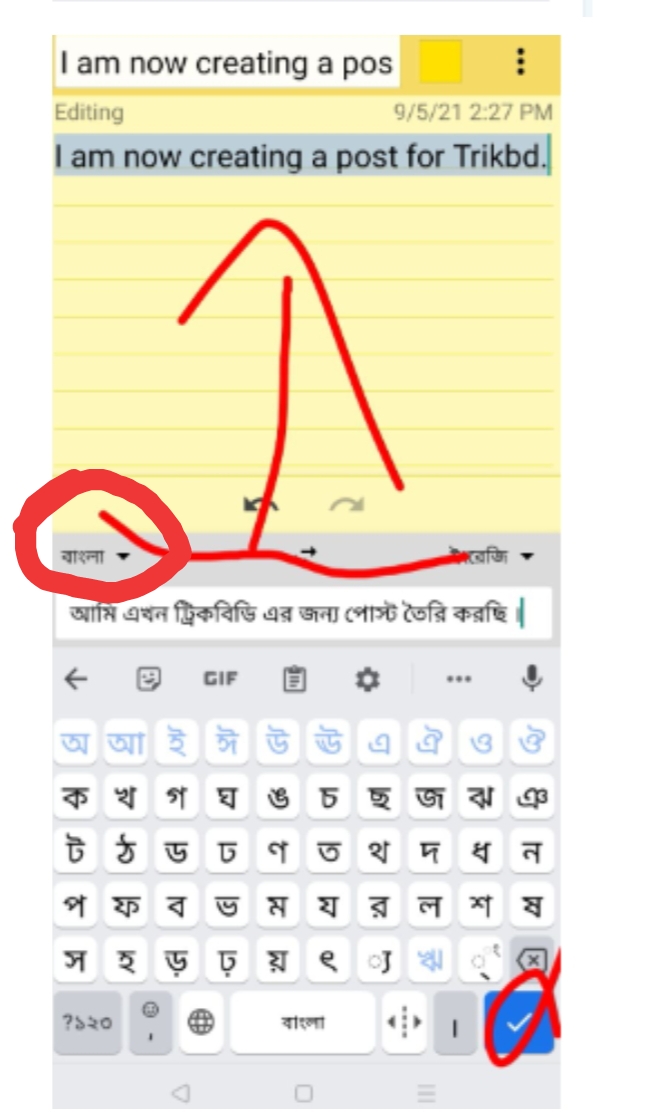
Task: Edit the note title field
Action: (226, 64)
